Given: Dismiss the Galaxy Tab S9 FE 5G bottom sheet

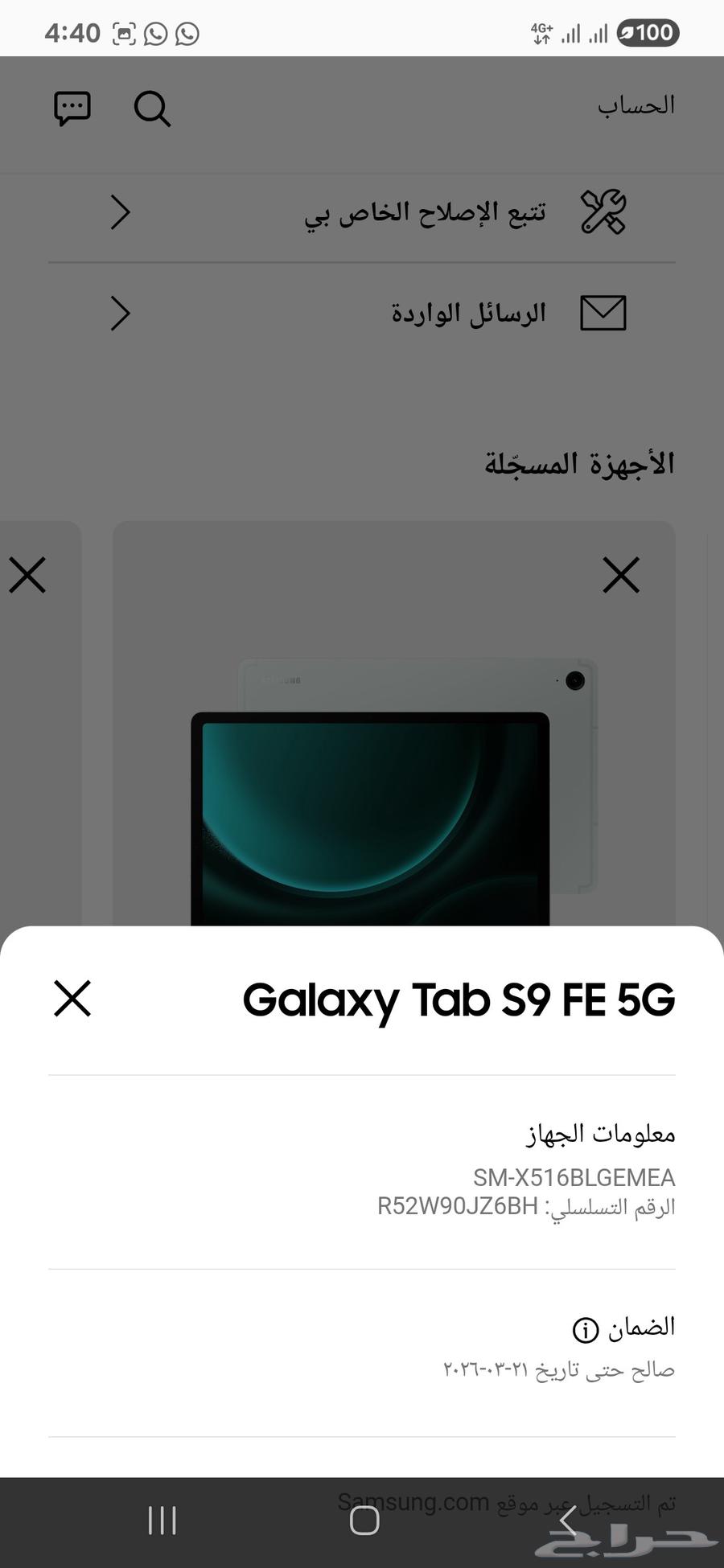Looking at the screenshot, I should point(72,999).
